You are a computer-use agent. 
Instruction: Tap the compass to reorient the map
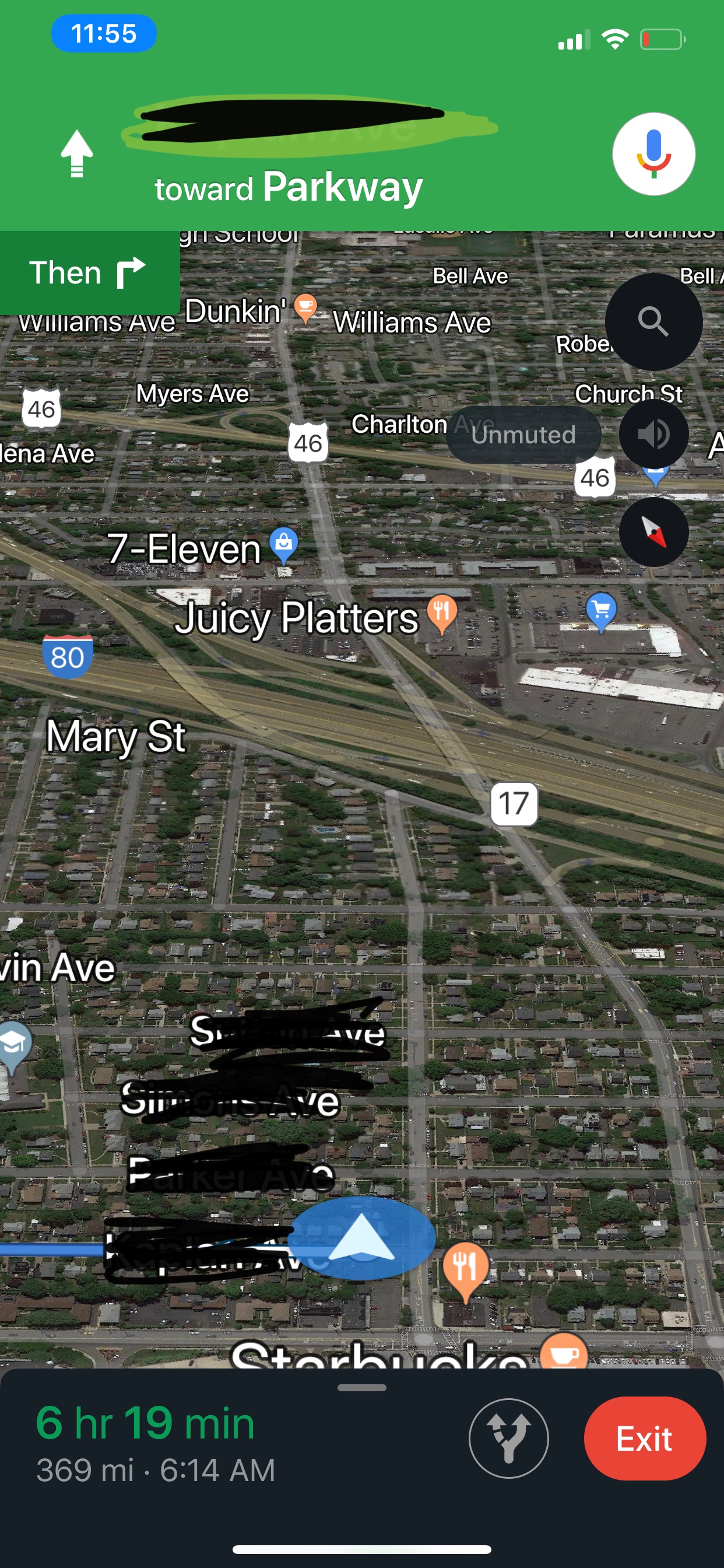click(x=653, y=532)
